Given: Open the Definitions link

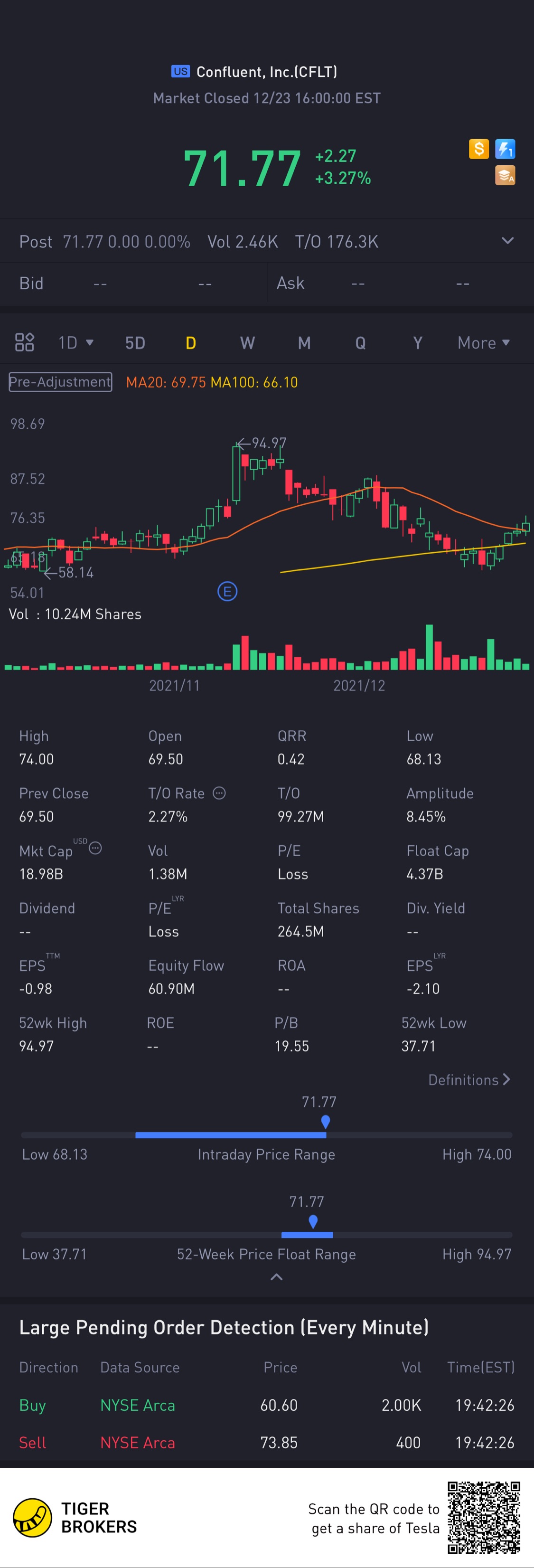Looking at the screenshot, I should click(x=469, y=1080).
